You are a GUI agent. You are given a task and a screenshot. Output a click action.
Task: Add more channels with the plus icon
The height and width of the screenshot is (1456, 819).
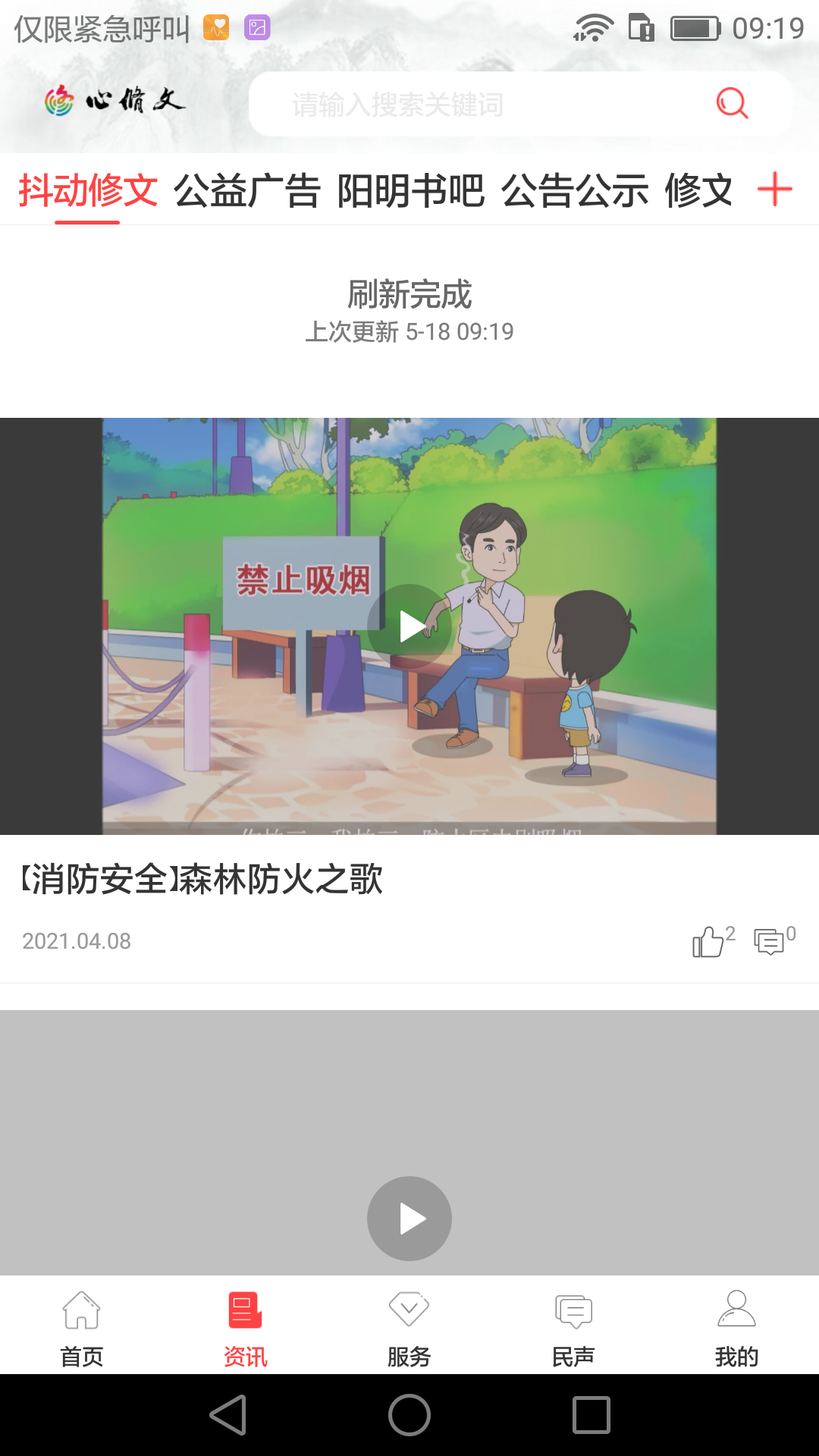click(x=774, y=190)
